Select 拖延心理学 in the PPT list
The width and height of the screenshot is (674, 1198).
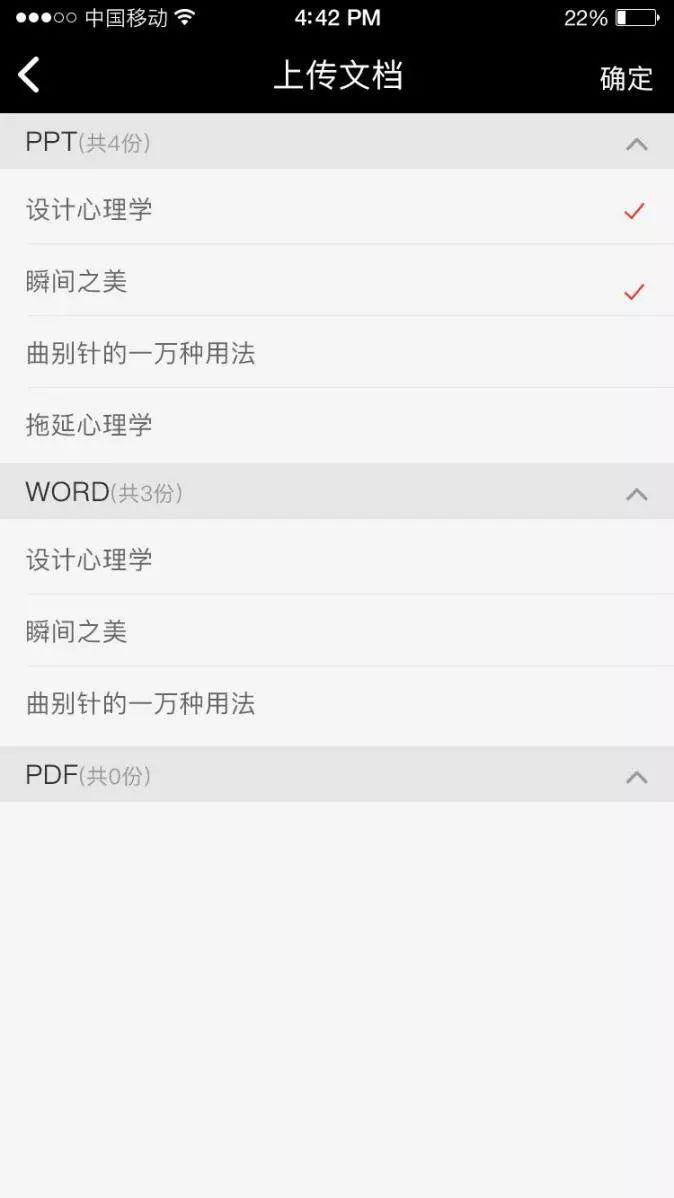pos(337,425)
